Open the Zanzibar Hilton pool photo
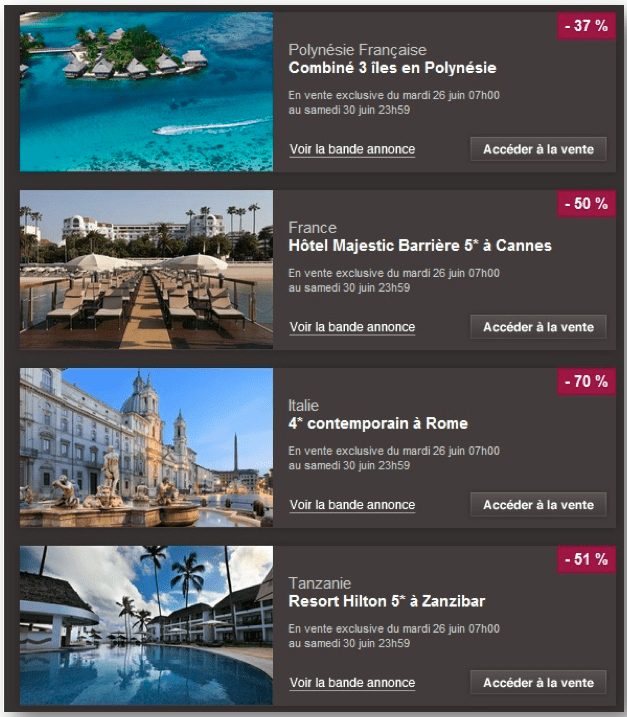 (146, 625)
